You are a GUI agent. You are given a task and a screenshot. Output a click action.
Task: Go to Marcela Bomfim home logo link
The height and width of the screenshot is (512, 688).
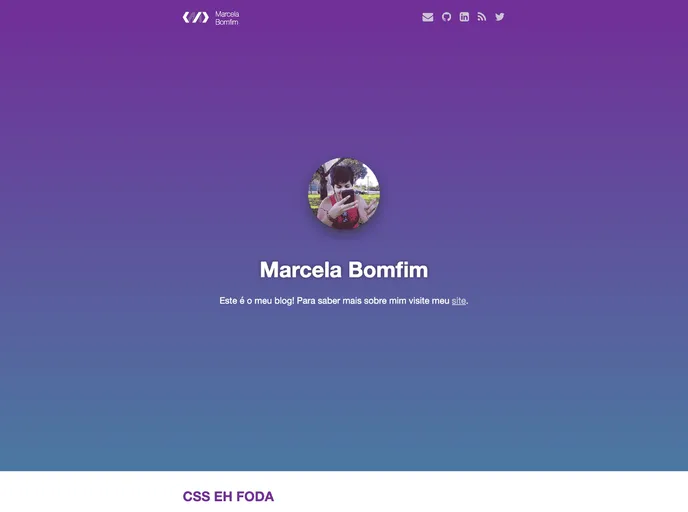coord(211,17)
